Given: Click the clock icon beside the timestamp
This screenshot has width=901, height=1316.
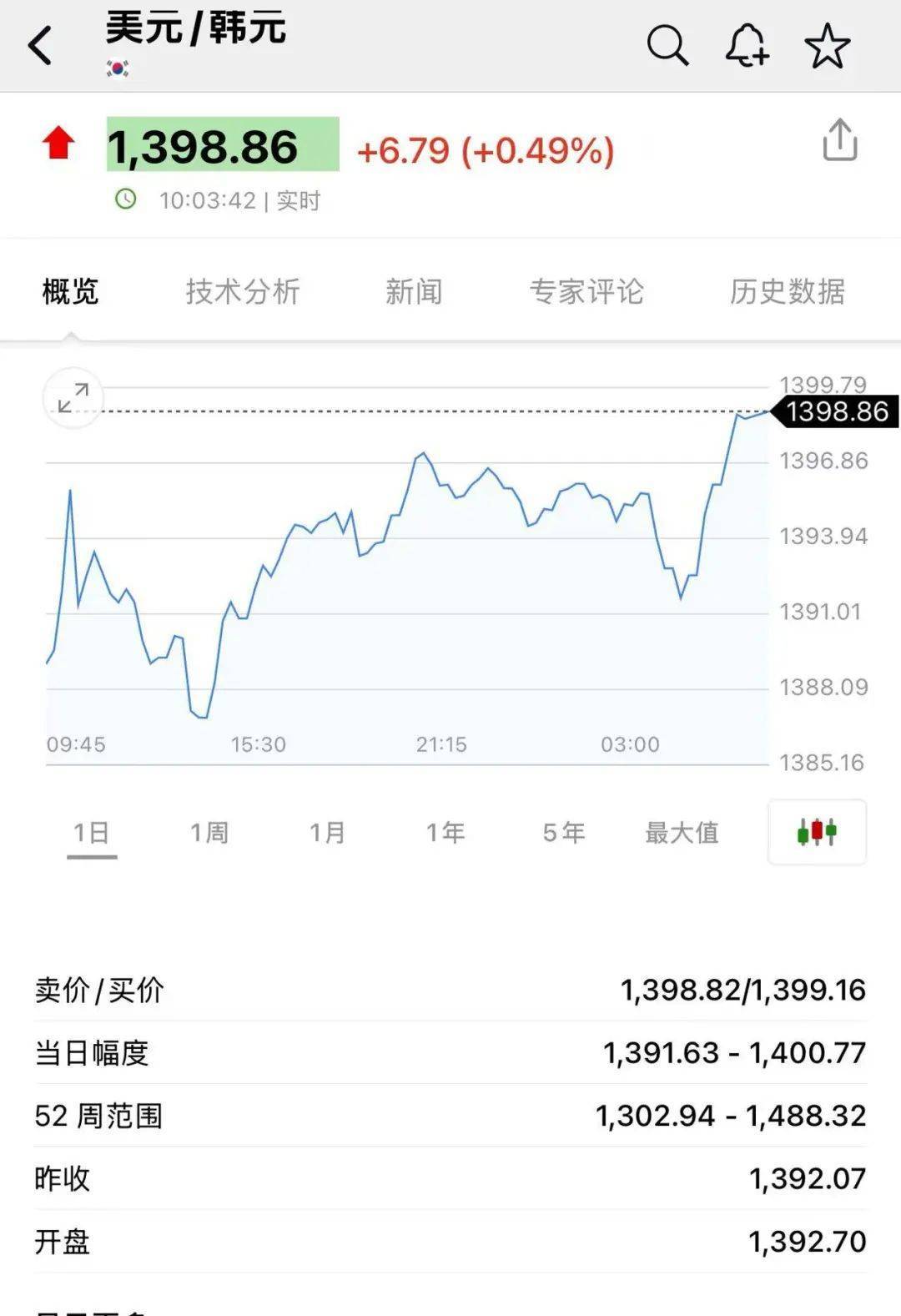Looking at the screenshot, I should [x=126, y=199].
